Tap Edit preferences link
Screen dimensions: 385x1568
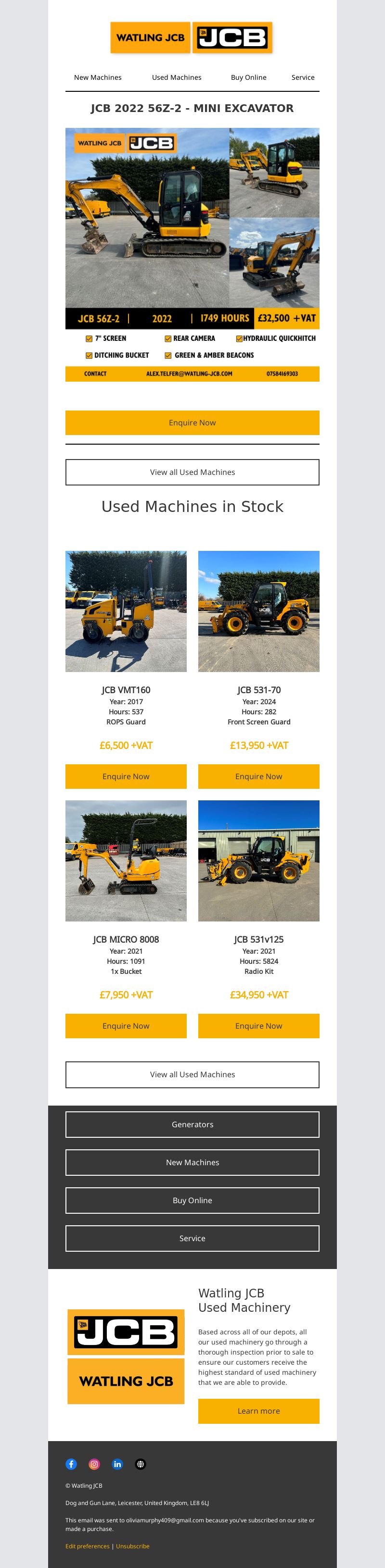(x=87, y=1546)
